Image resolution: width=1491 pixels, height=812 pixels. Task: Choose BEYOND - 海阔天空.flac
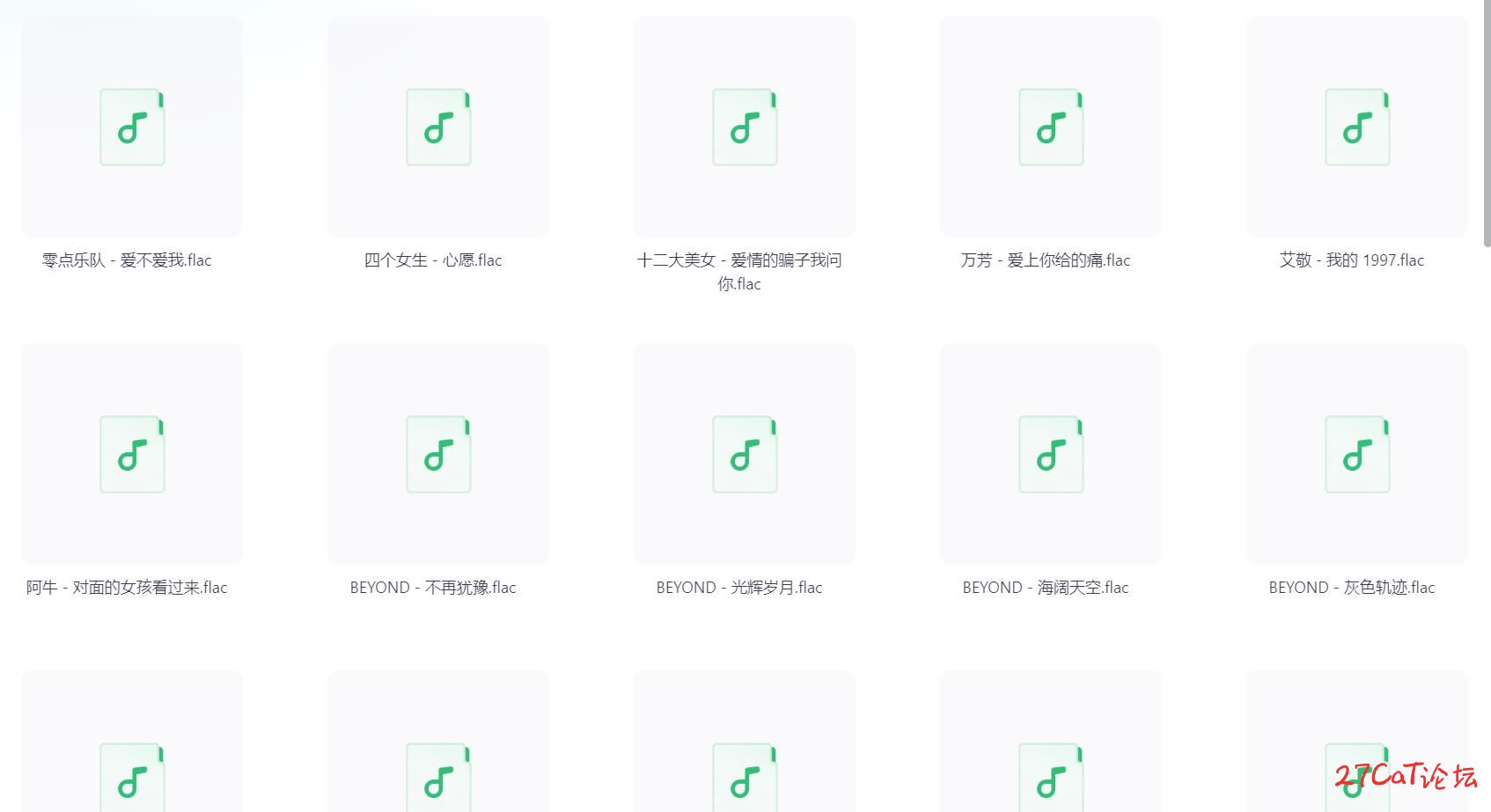point(1051,455)
